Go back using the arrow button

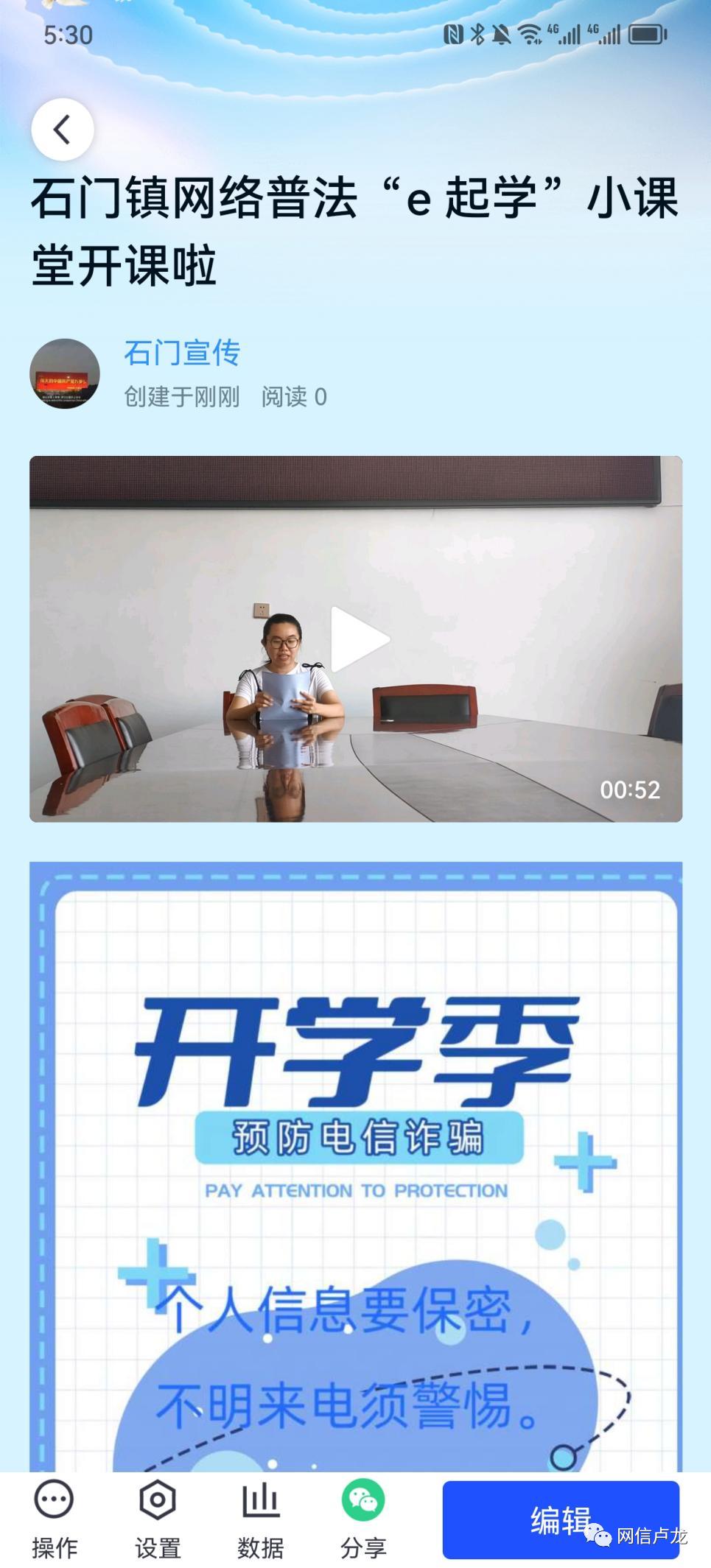click(x=63, y=130)
